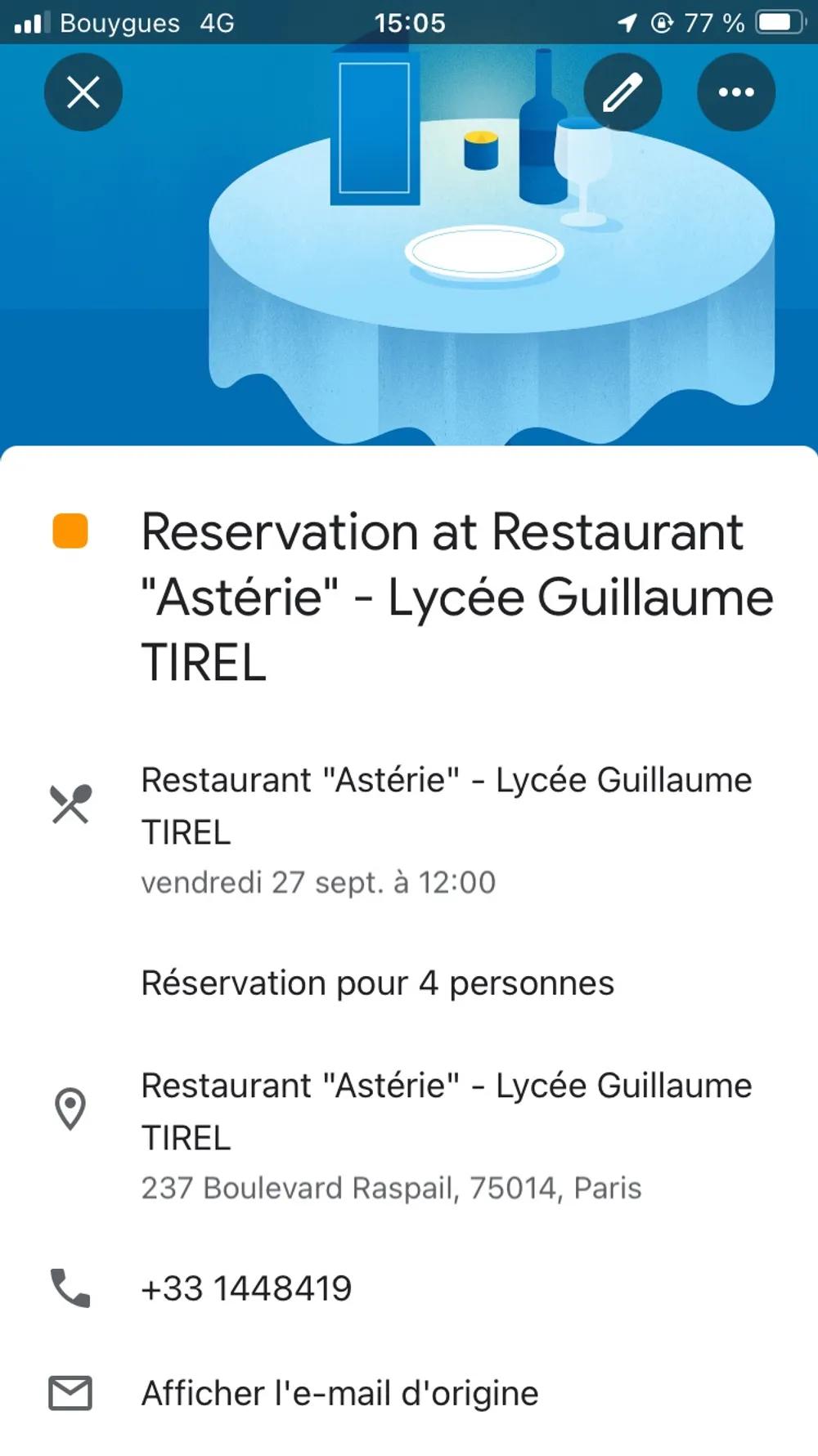Call the number +33 1448419
818x1456 pixels.
coord(246,1288)
